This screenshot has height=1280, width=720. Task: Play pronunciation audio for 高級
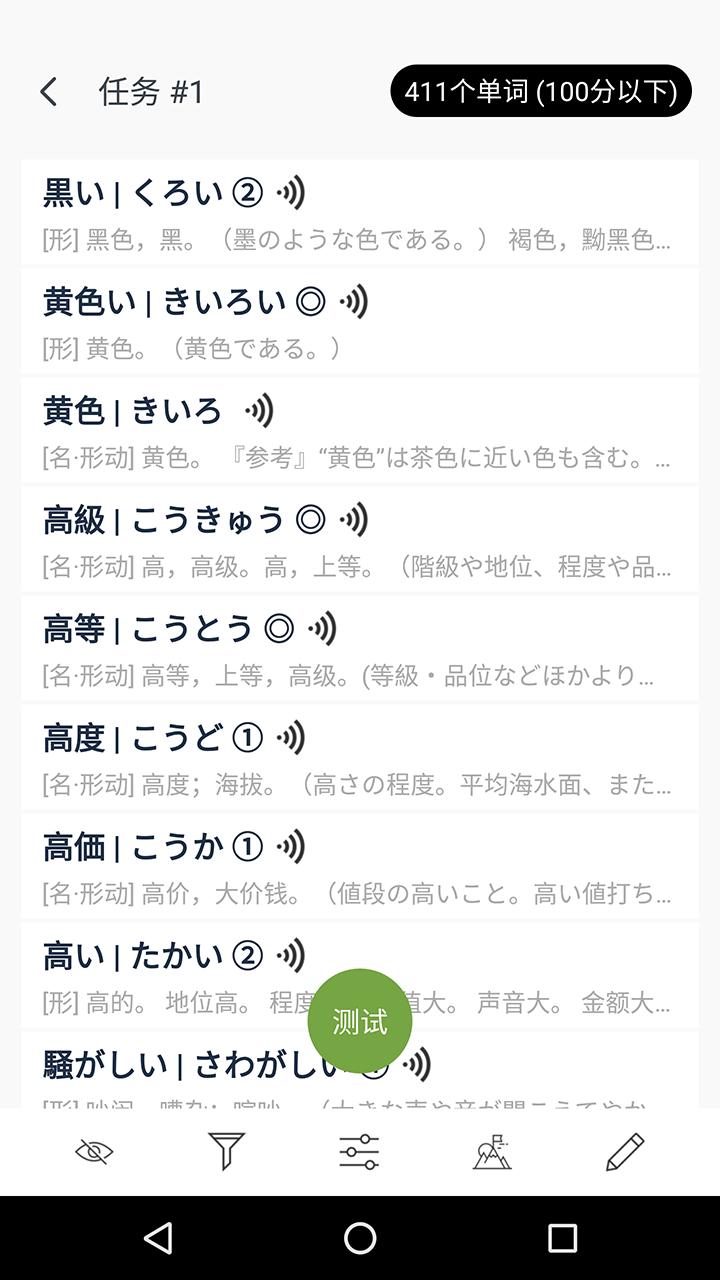(x=352, y=520)
